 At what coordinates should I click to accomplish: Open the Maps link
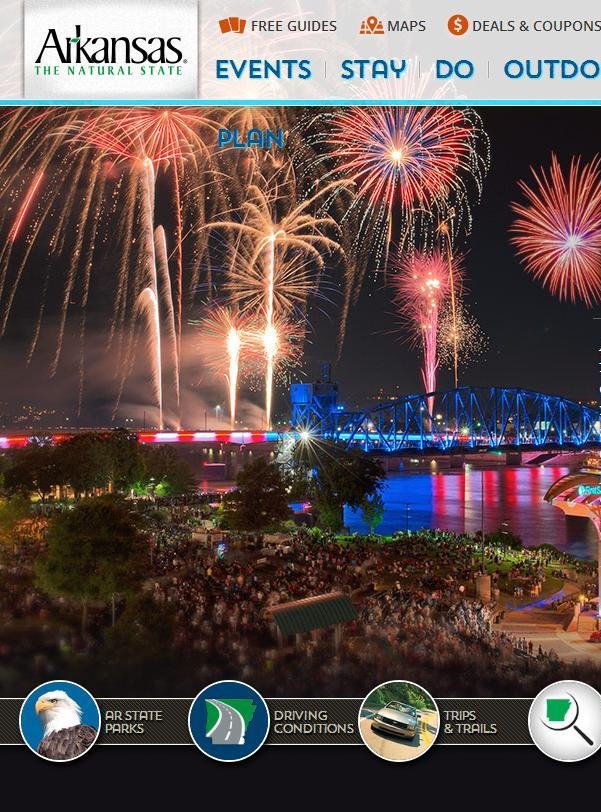pos(393,26)
